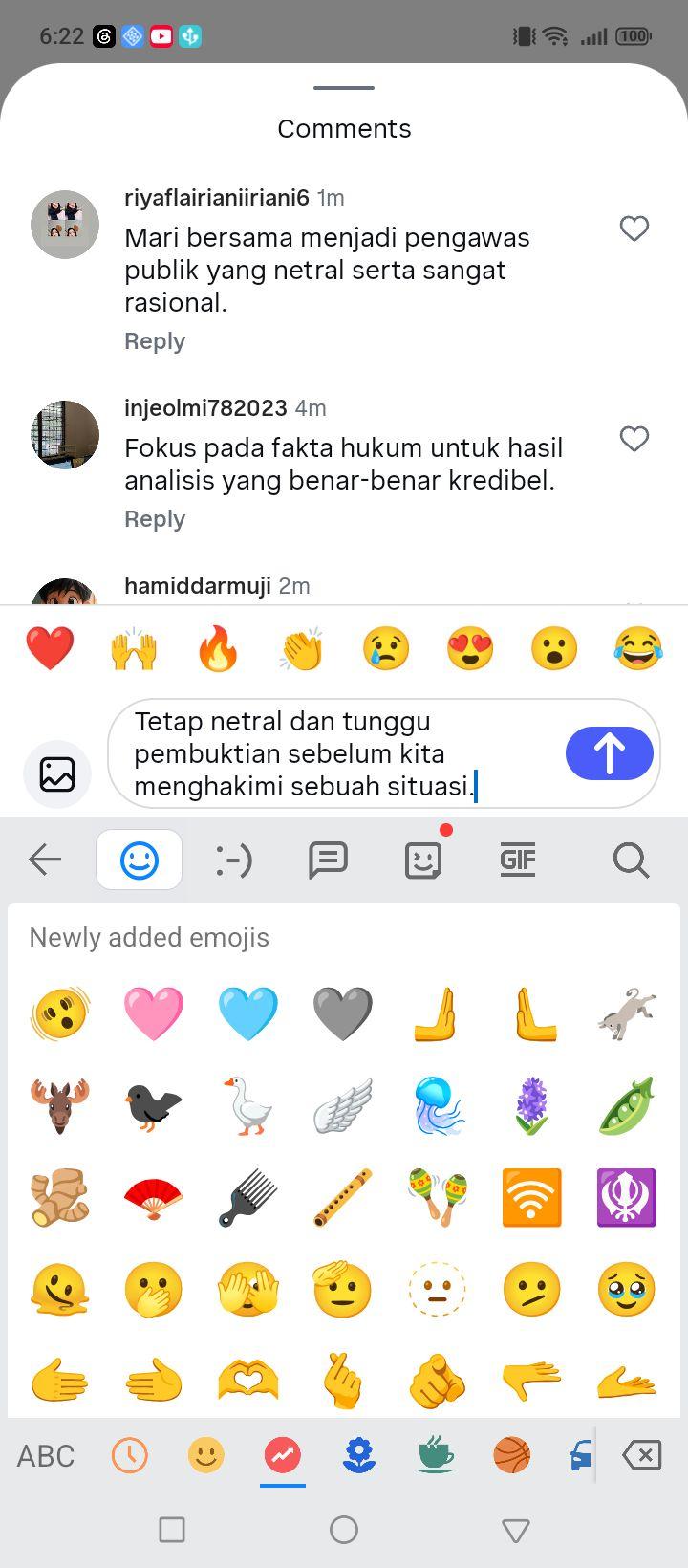Image resolution: width=688 pixels, height=1568 pixels.
Task: Open the GIF tab on keyboard
Action: coord(518,860)
